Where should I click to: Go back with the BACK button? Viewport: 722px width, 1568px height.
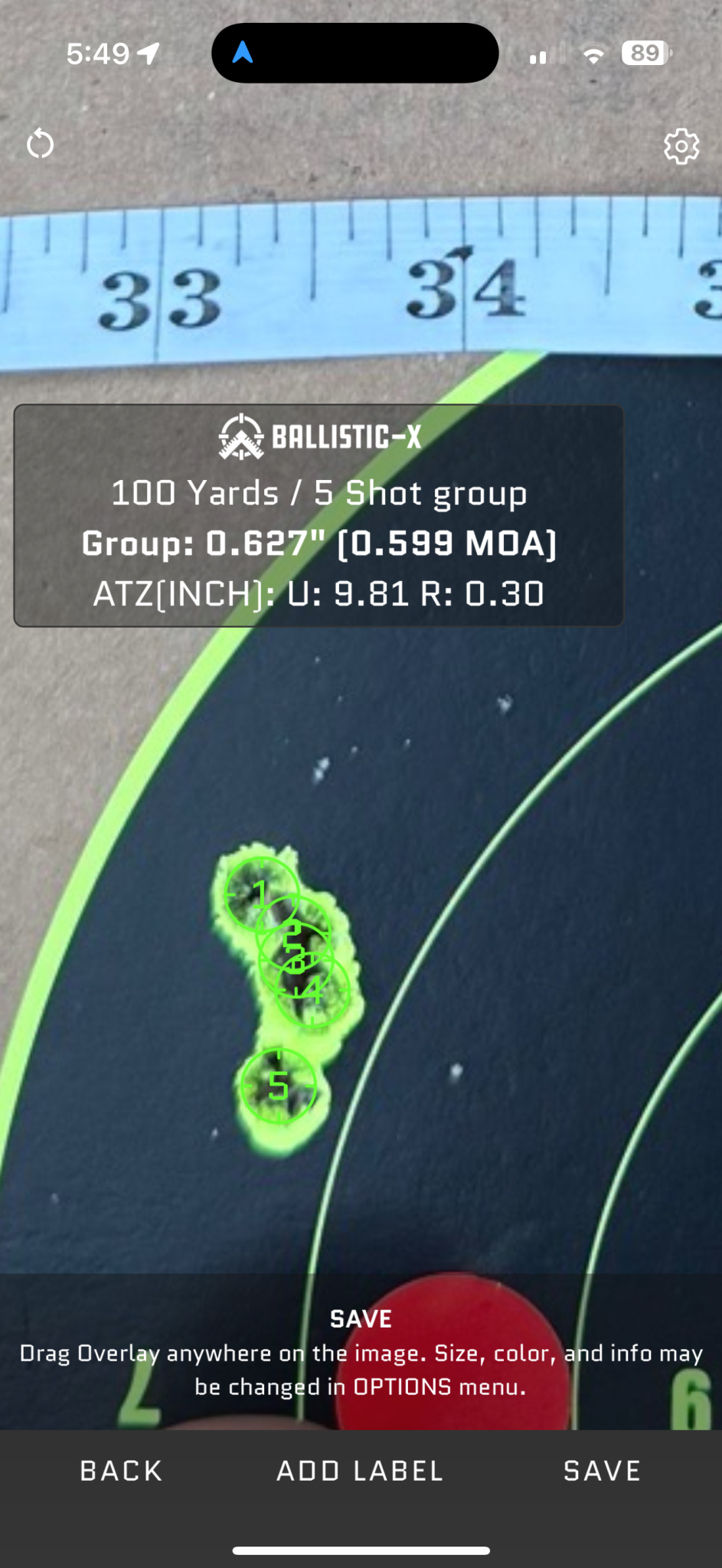(x=121, y=1471)
